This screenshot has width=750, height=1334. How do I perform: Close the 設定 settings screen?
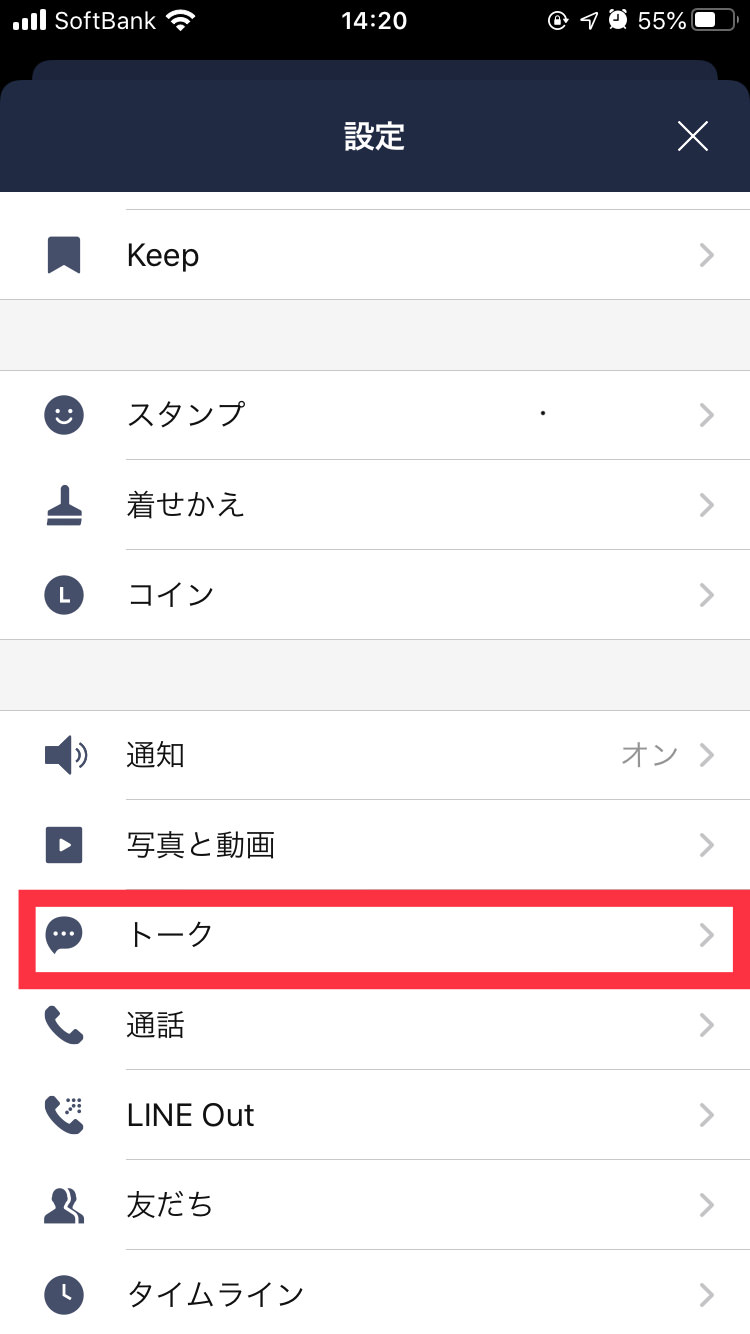click(692, 137)
